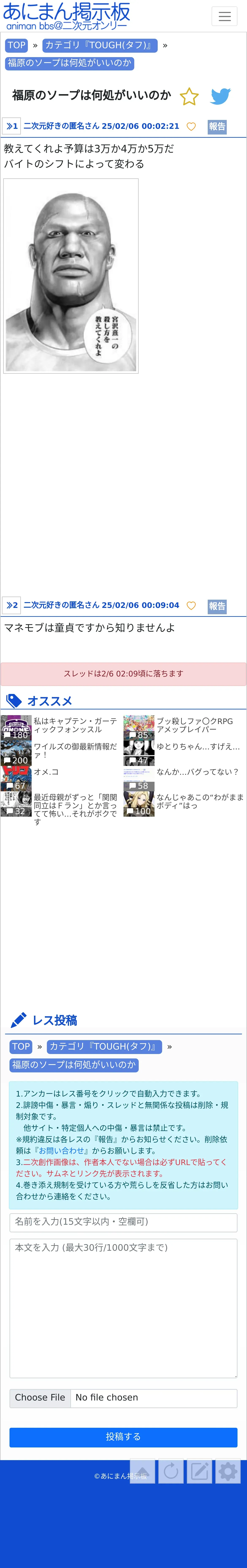Report post 1 via 報告 button

tap(217, 127)
